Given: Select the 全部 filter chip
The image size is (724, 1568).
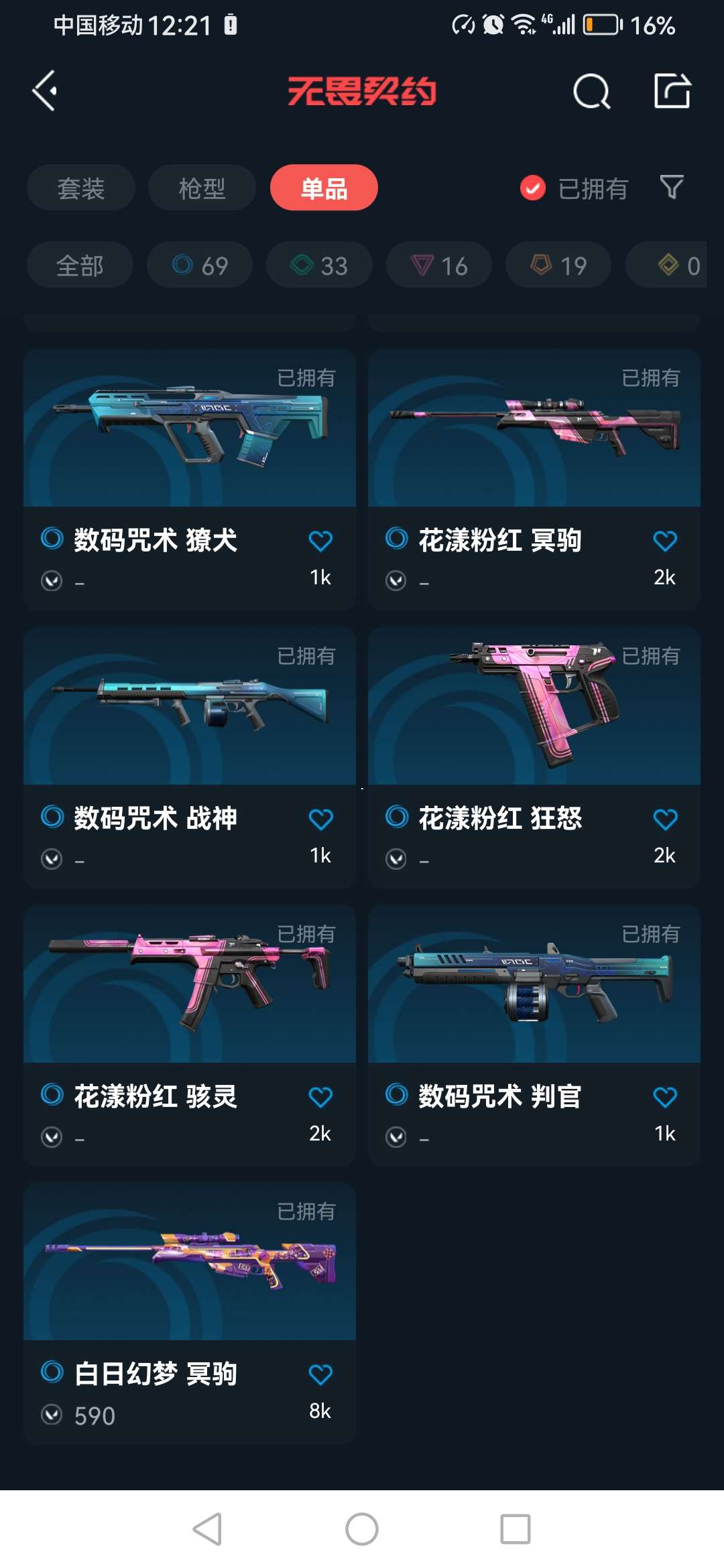Looking at the screenshot, I should tap(80, 265).
